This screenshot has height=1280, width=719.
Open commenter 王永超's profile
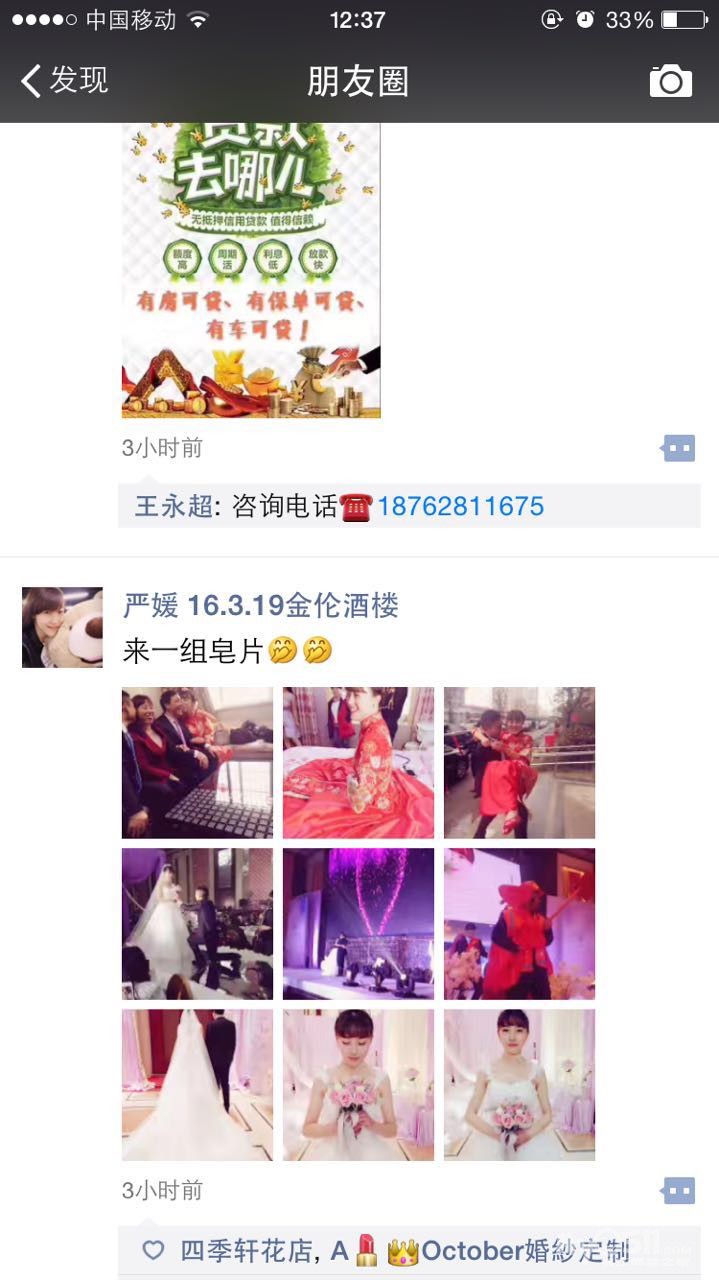point(173,506)
